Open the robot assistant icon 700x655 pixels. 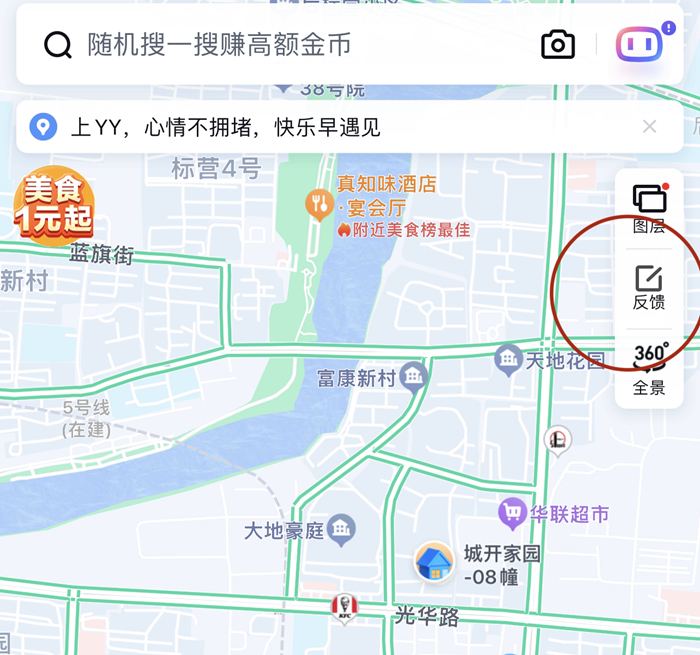coord(638,45)
